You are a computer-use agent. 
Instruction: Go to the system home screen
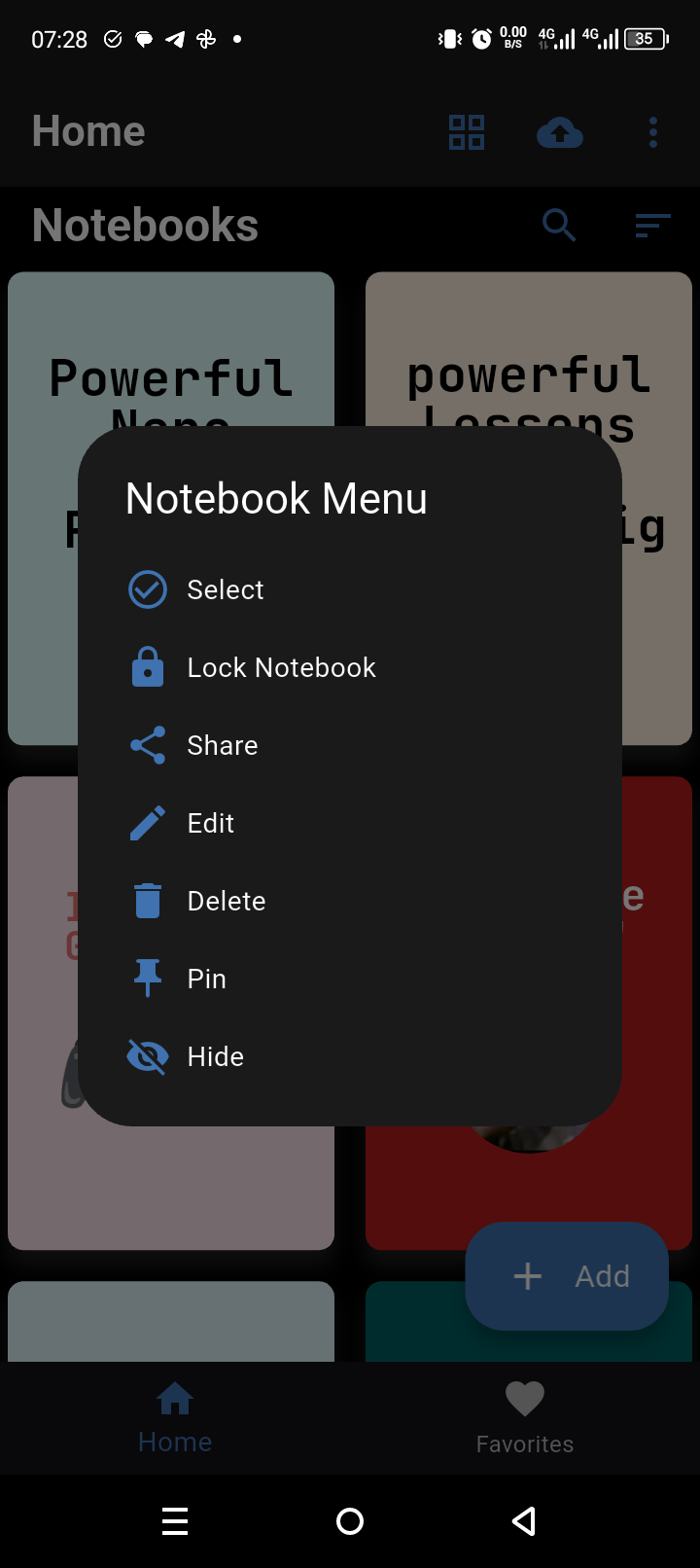pos(350,1521)
